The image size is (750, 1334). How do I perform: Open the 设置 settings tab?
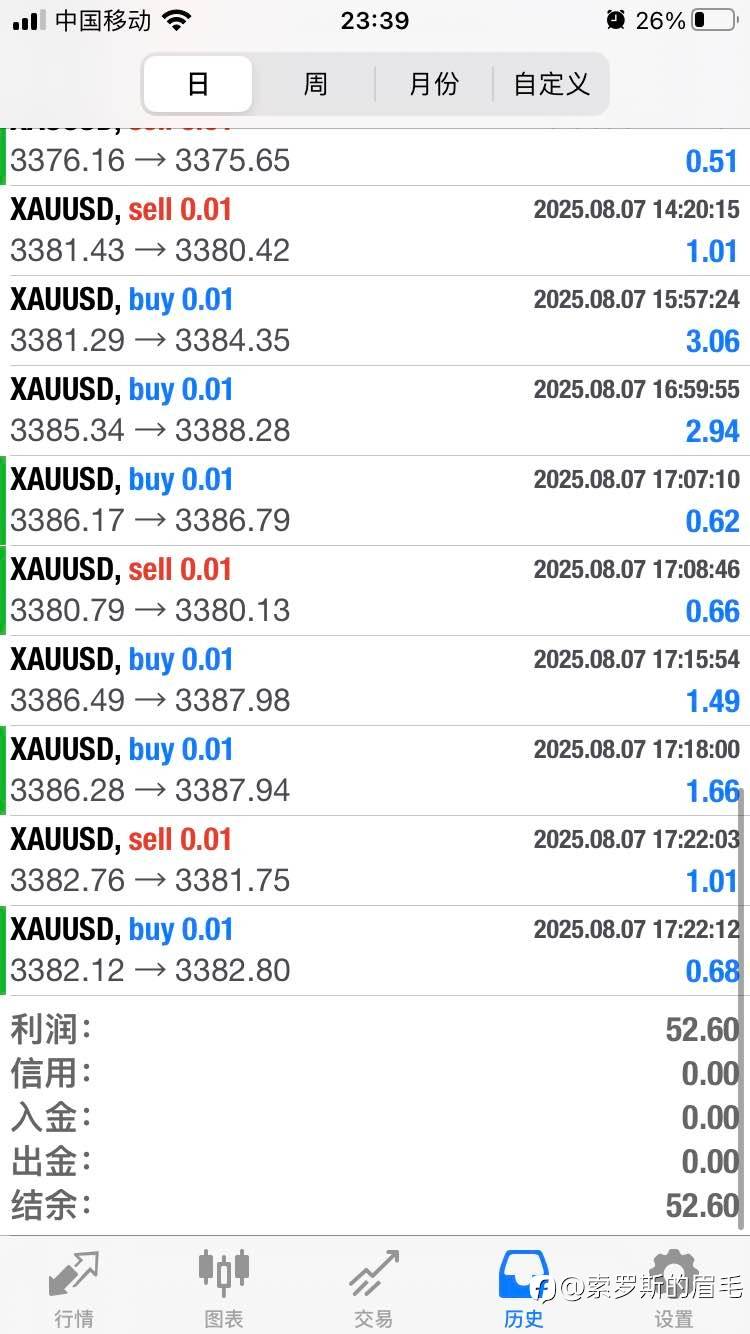(673, 1288)
